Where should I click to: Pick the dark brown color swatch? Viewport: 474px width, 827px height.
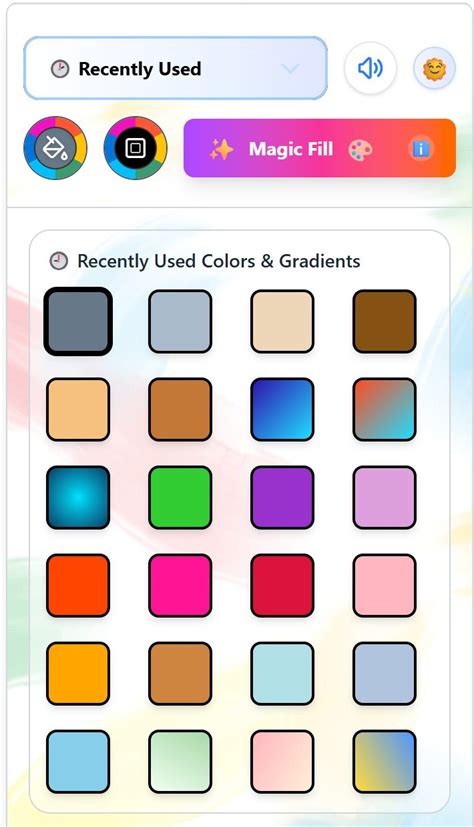tap(384, 321)
